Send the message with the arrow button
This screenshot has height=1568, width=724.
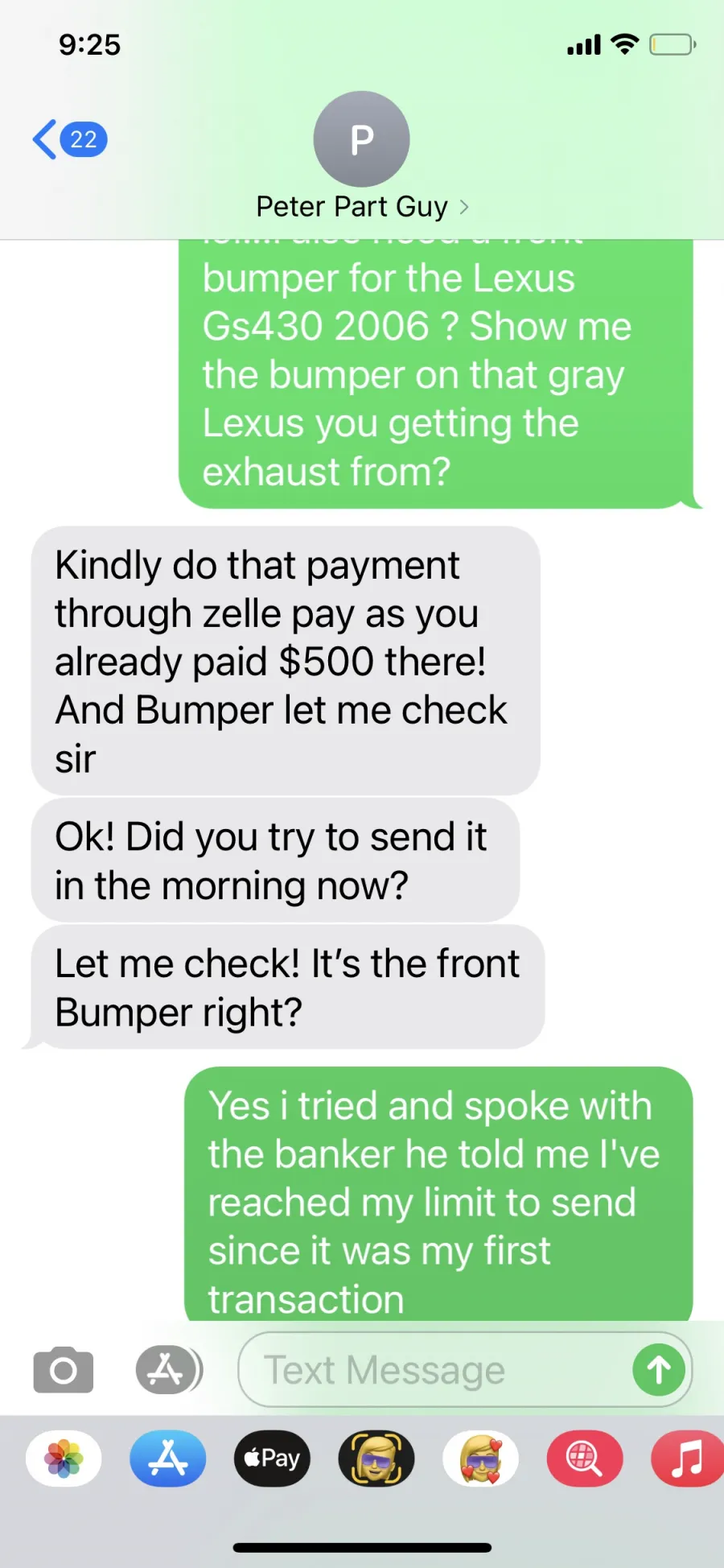[659, 1369]
